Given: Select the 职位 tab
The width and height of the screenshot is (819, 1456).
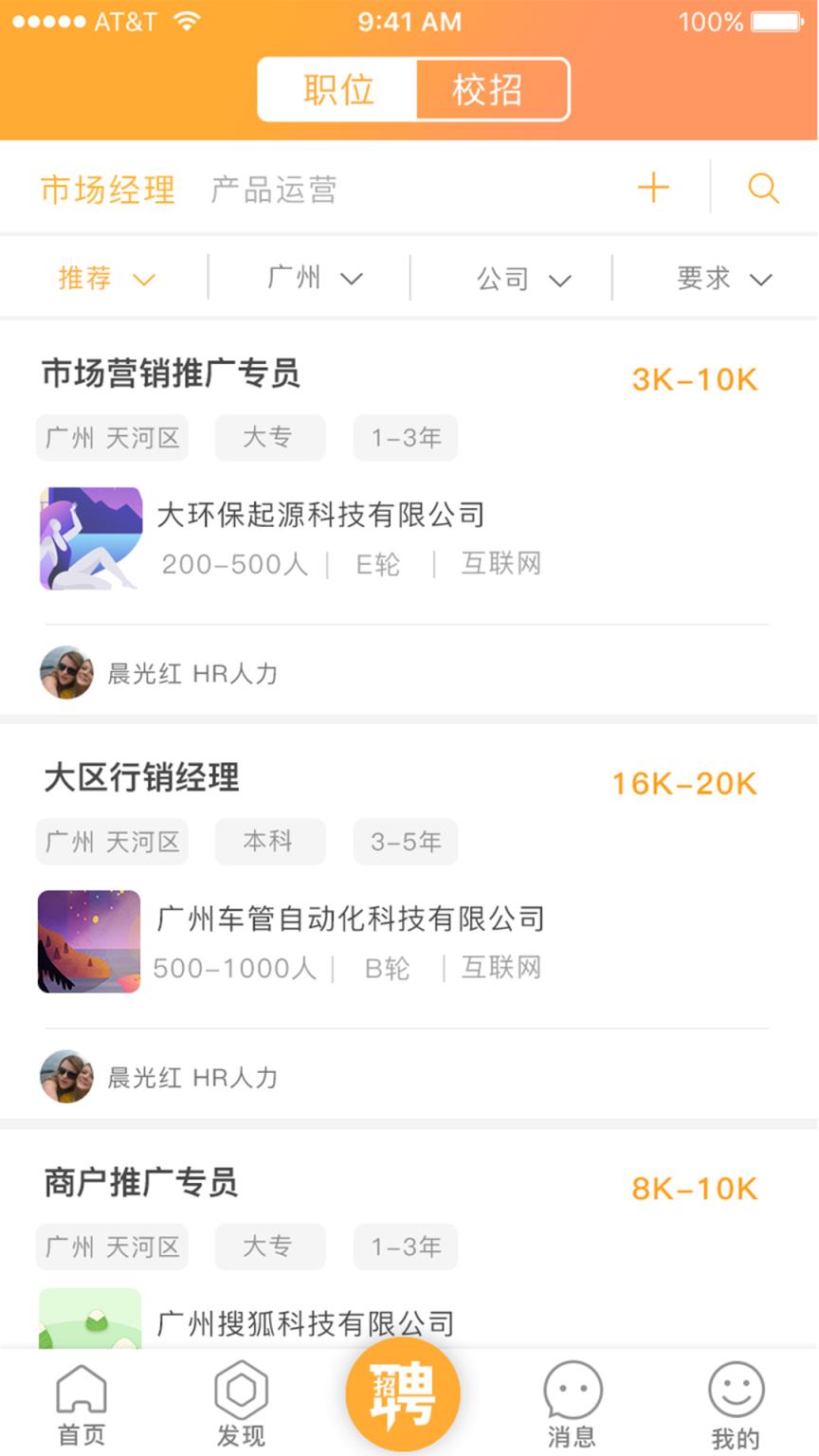Looking at the screenshot, I should click(338, 89).
